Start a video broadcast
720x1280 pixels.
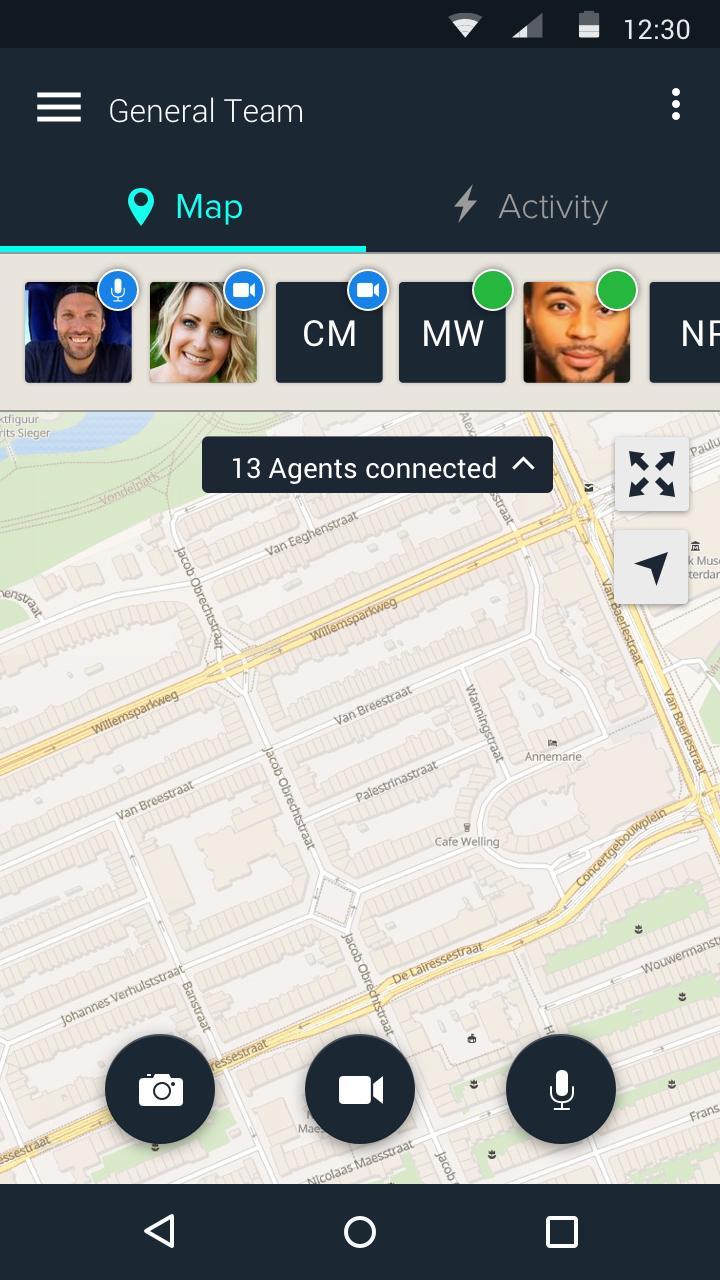[360, 1089]
